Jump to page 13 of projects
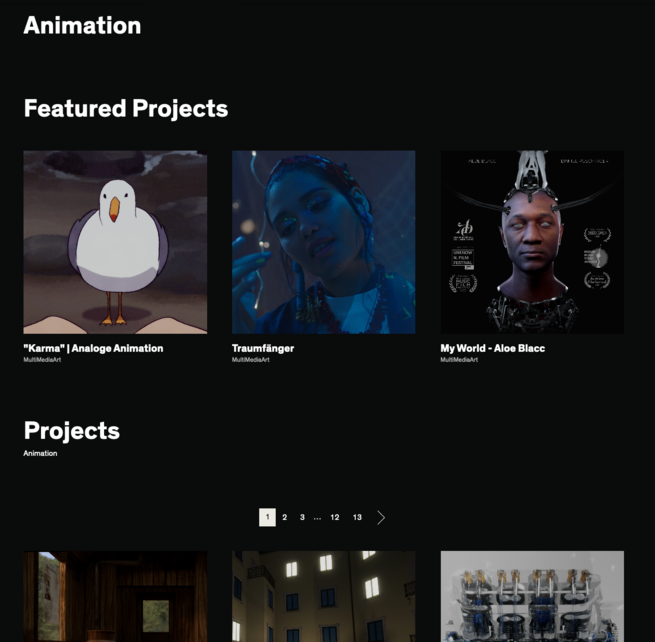655x642 pixels. (357, 517)
